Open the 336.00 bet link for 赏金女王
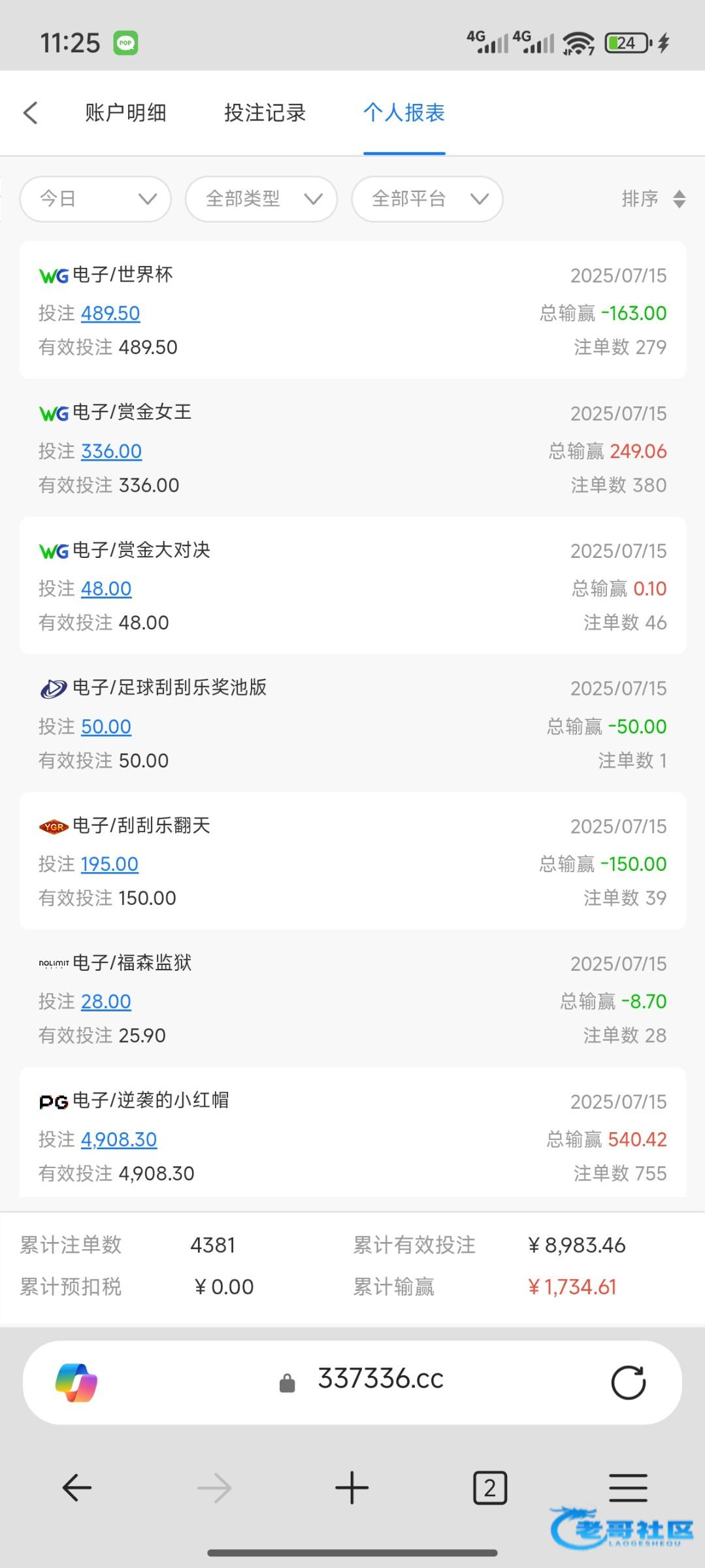Screen dimensions: 705x1568 pos(111,451)
